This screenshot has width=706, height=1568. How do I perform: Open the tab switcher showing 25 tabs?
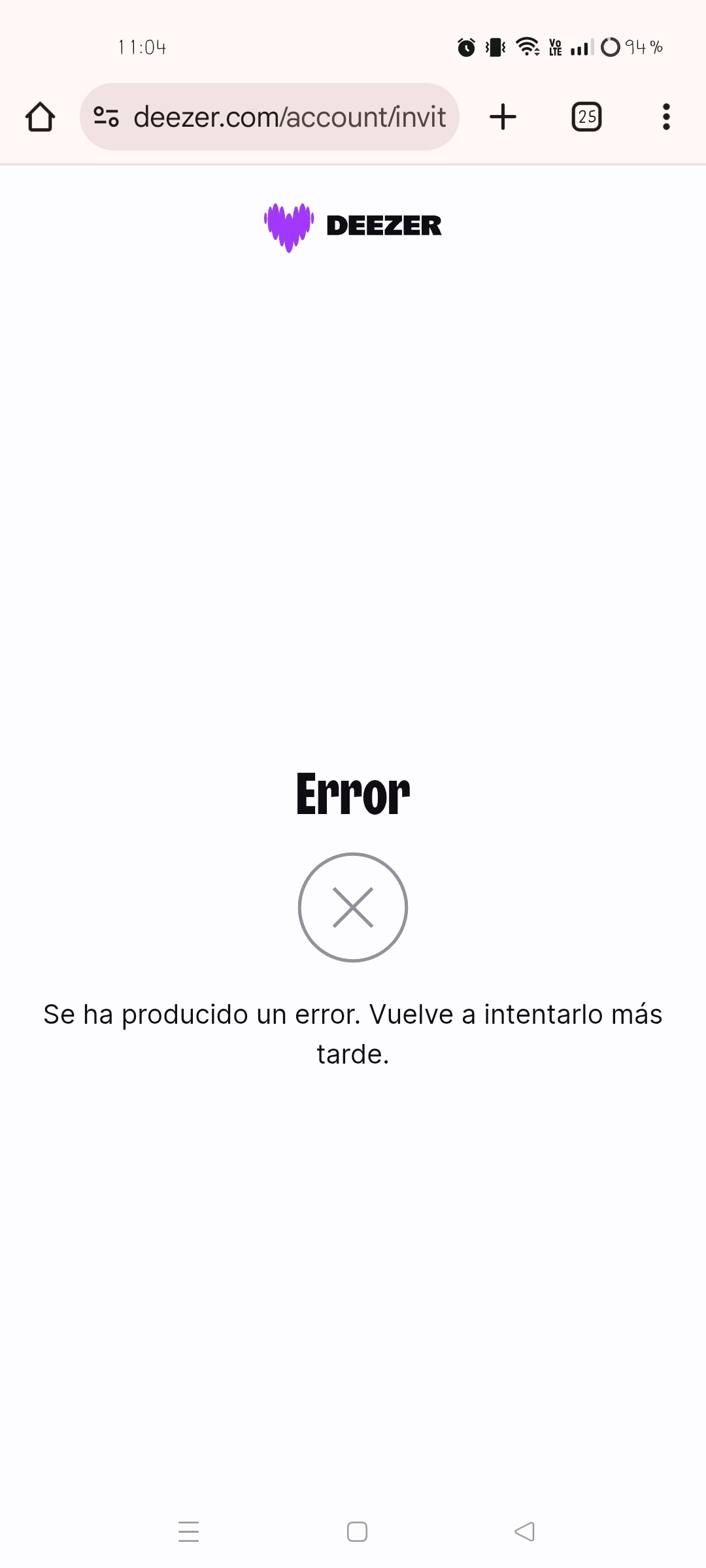586,117
